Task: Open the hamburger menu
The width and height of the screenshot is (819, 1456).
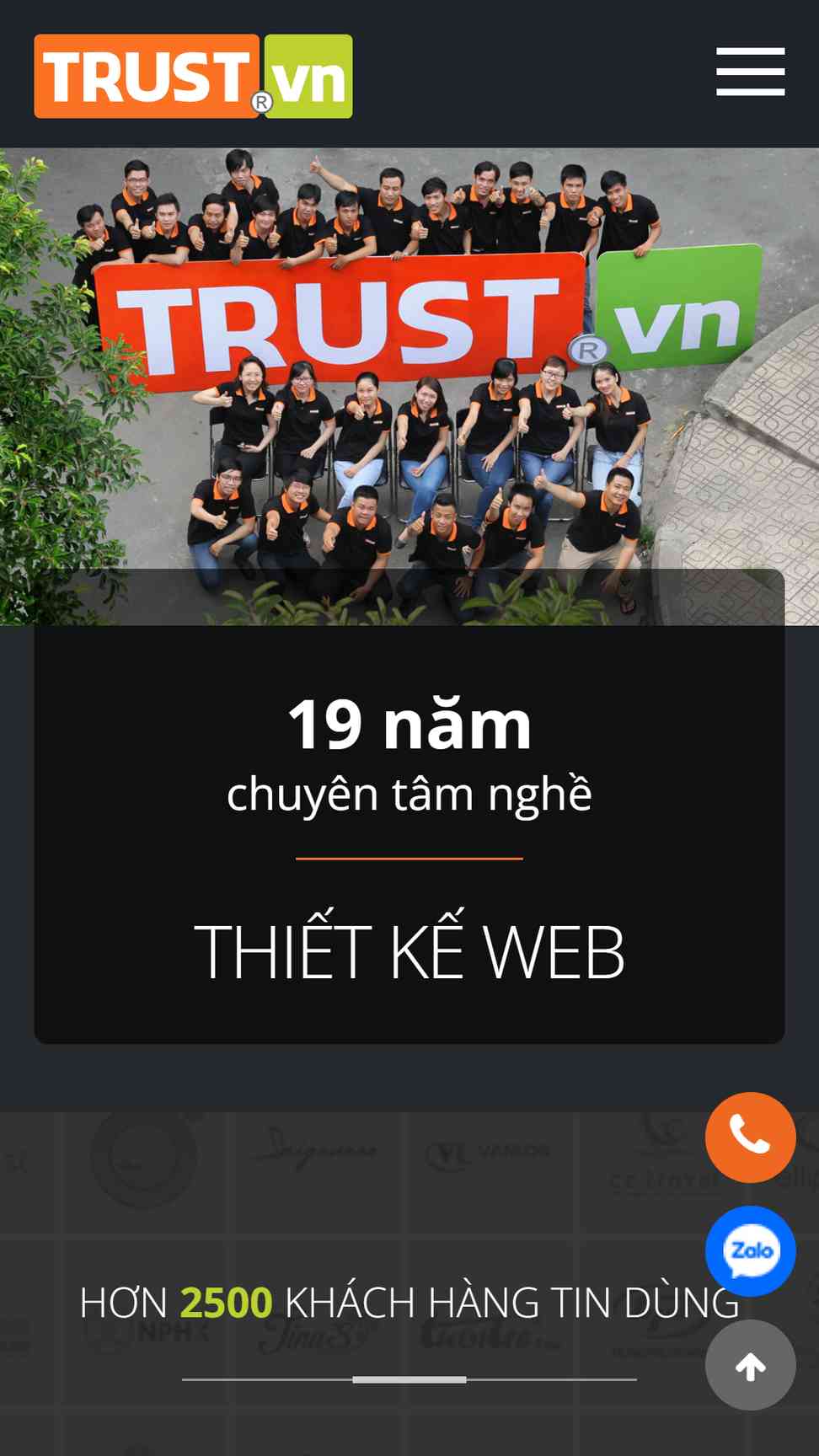Action: point(750,72)
